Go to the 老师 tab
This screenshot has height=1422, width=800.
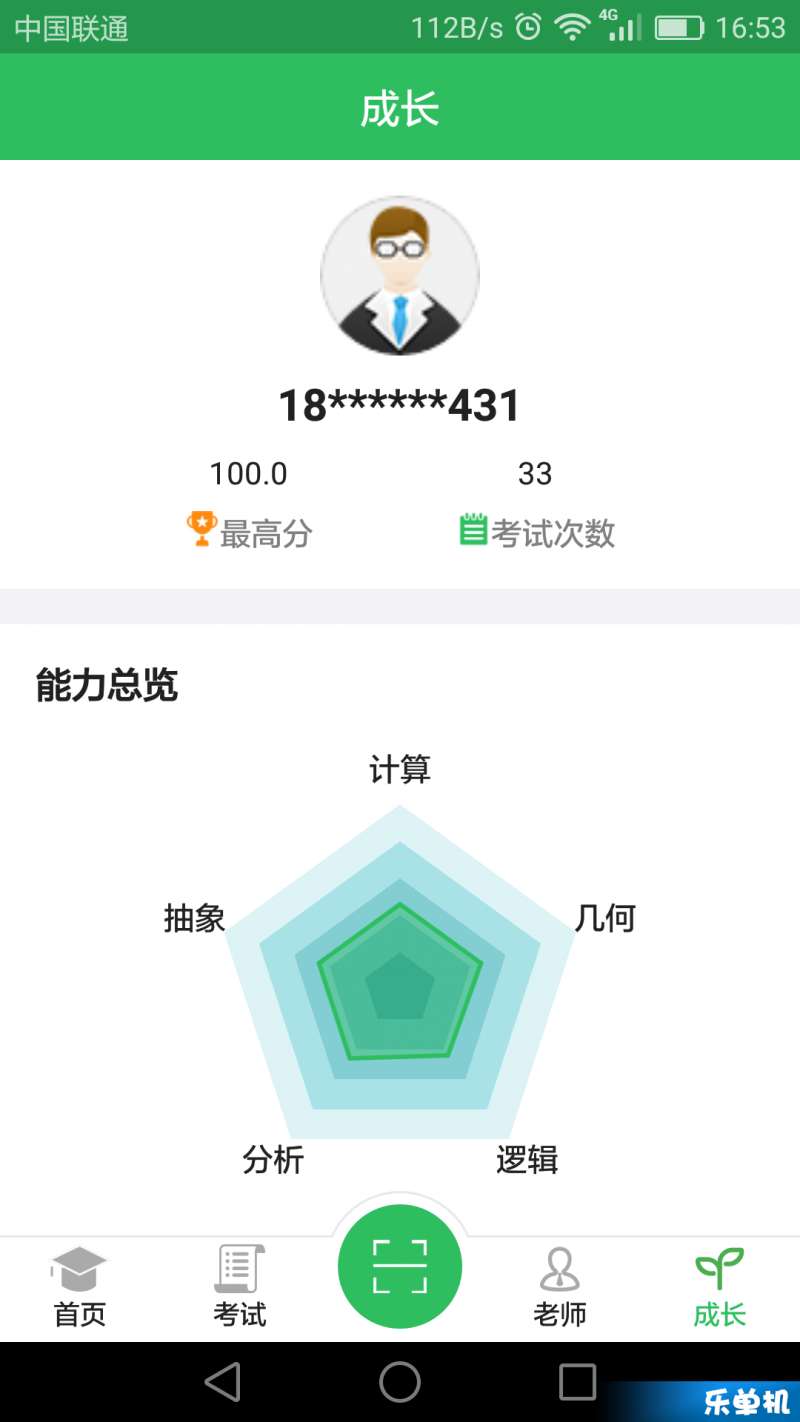pos(559,1287)
